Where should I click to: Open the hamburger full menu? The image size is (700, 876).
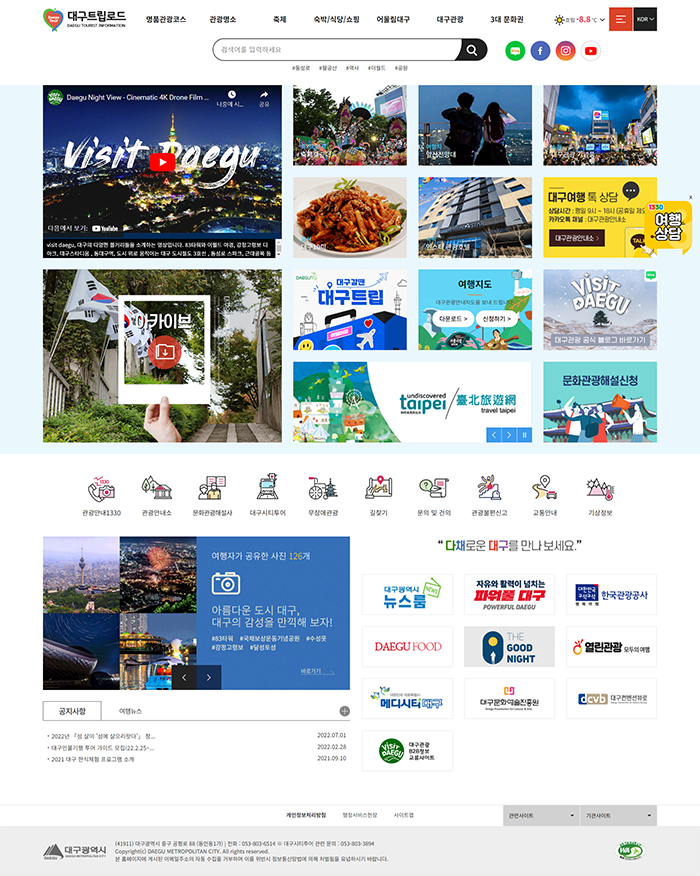pos(620,19)
